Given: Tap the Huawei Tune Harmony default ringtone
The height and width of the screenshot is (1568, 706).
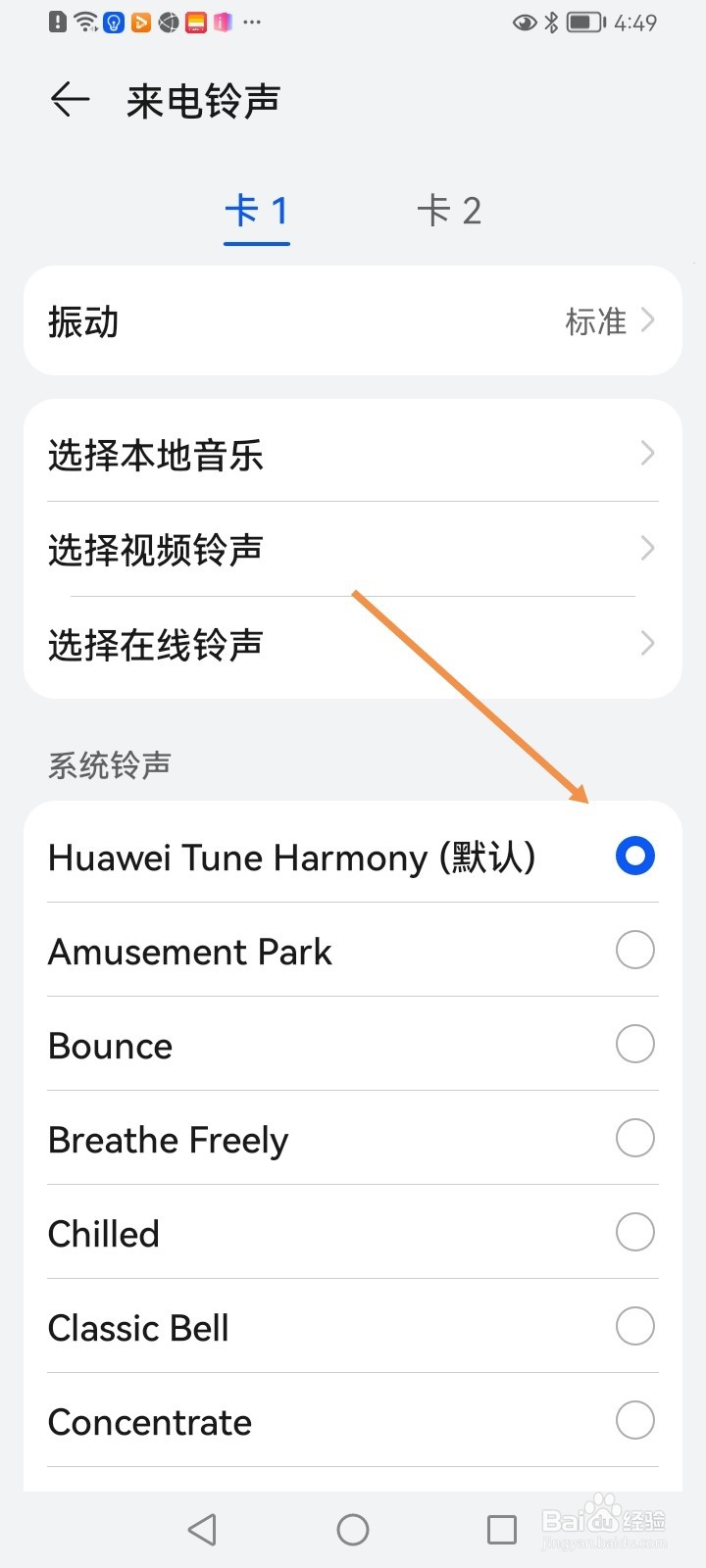Looking at the screenshot, I should [x=352, y=856].
